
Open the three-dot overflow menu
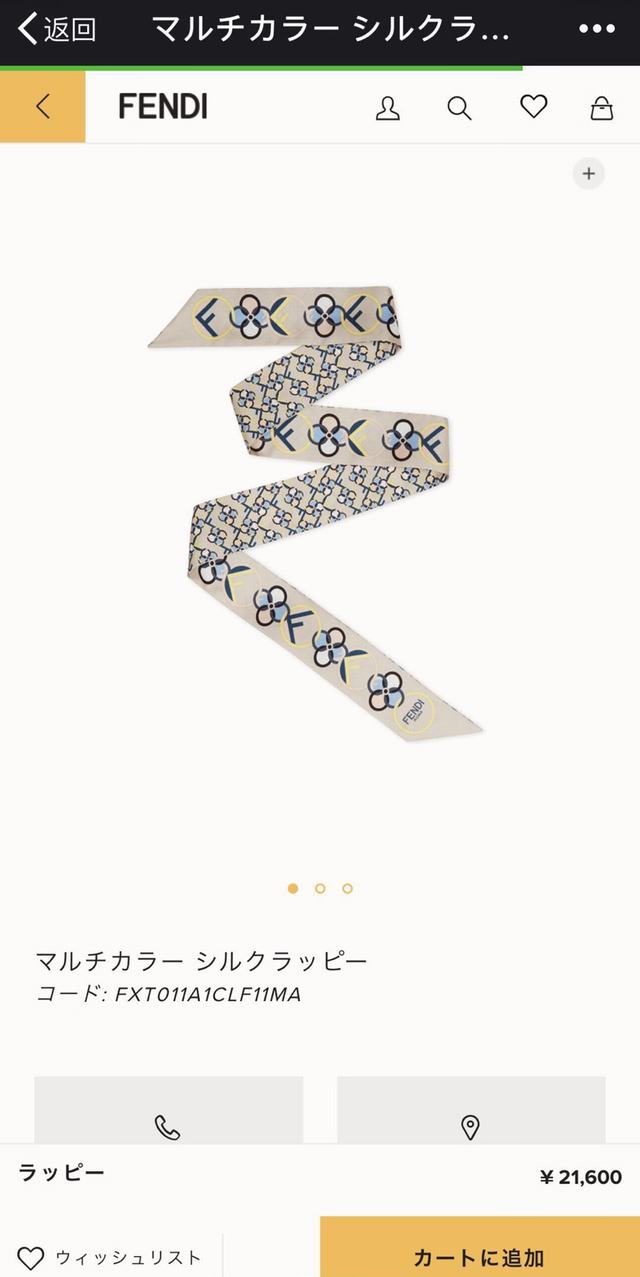(x=597, y=29)
